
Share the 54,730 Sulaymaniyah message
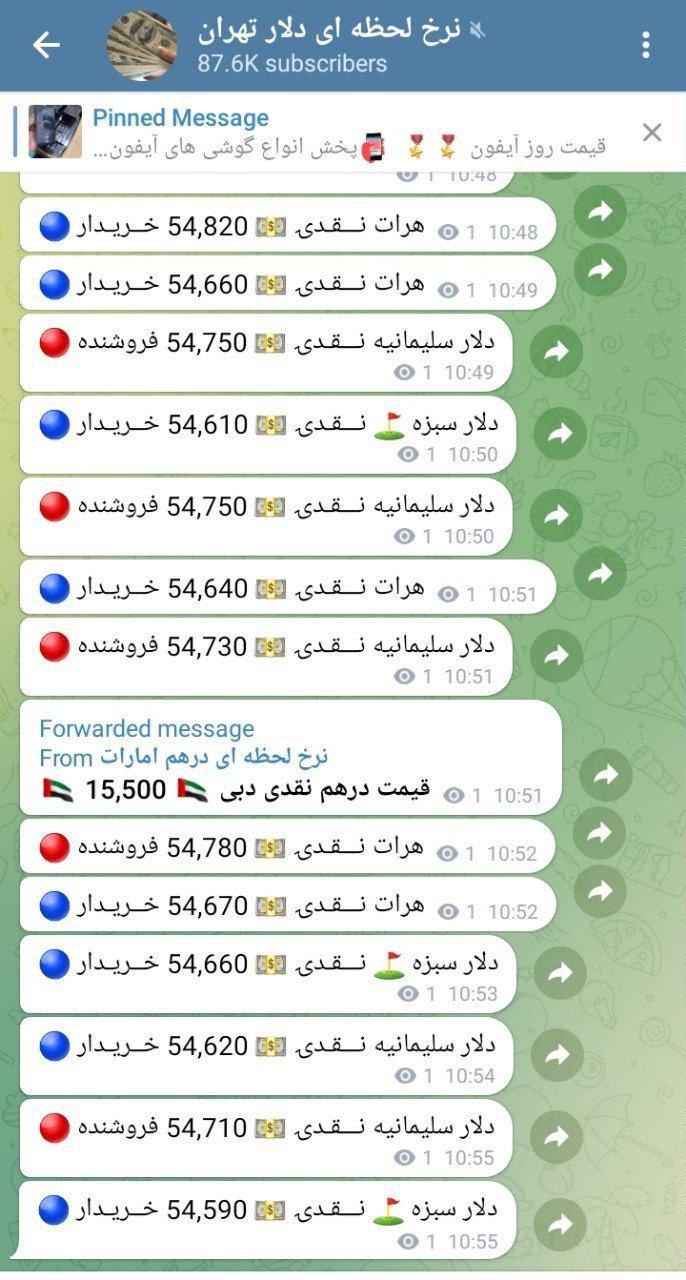558,655
